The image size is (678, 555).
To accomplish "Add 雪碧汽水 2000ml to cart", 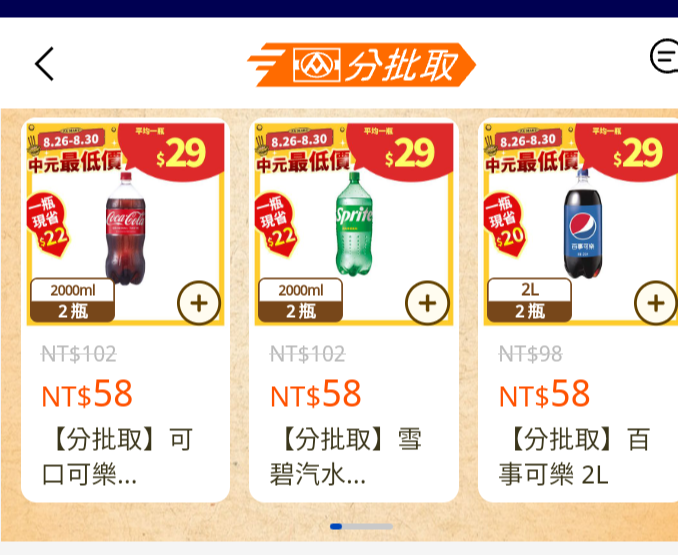I will [427, 303].
